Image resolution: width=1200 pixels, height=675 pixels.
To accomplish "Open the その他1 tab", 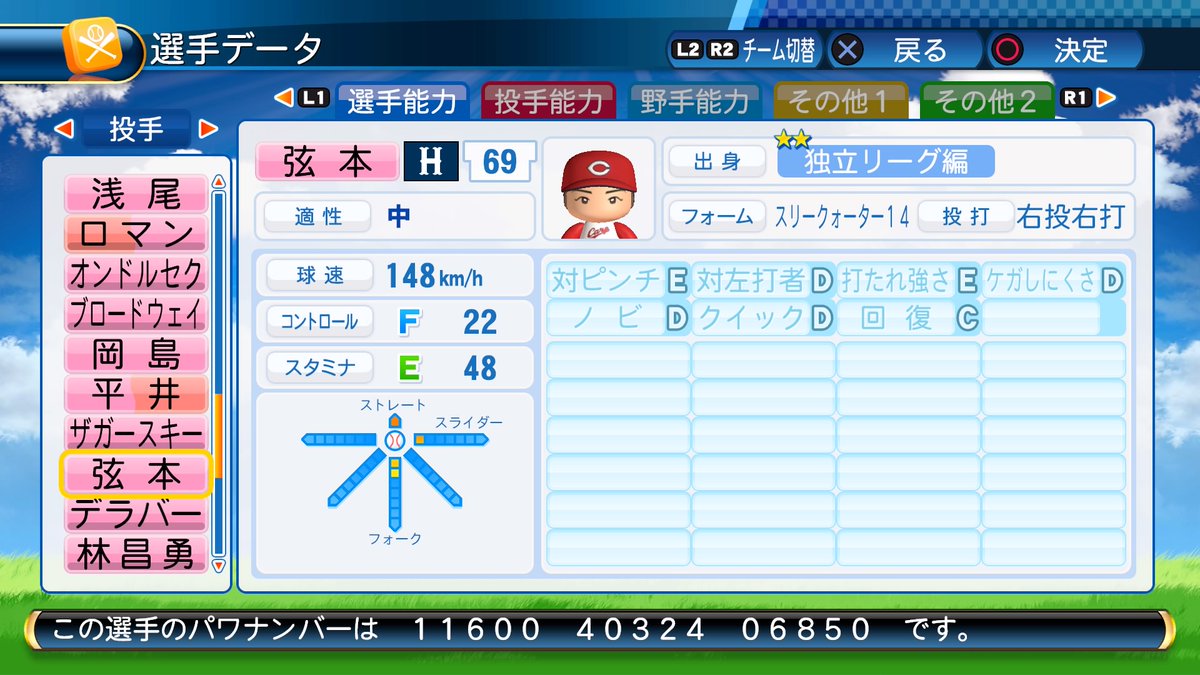I will pyautogui.click(x=840, y=101).
